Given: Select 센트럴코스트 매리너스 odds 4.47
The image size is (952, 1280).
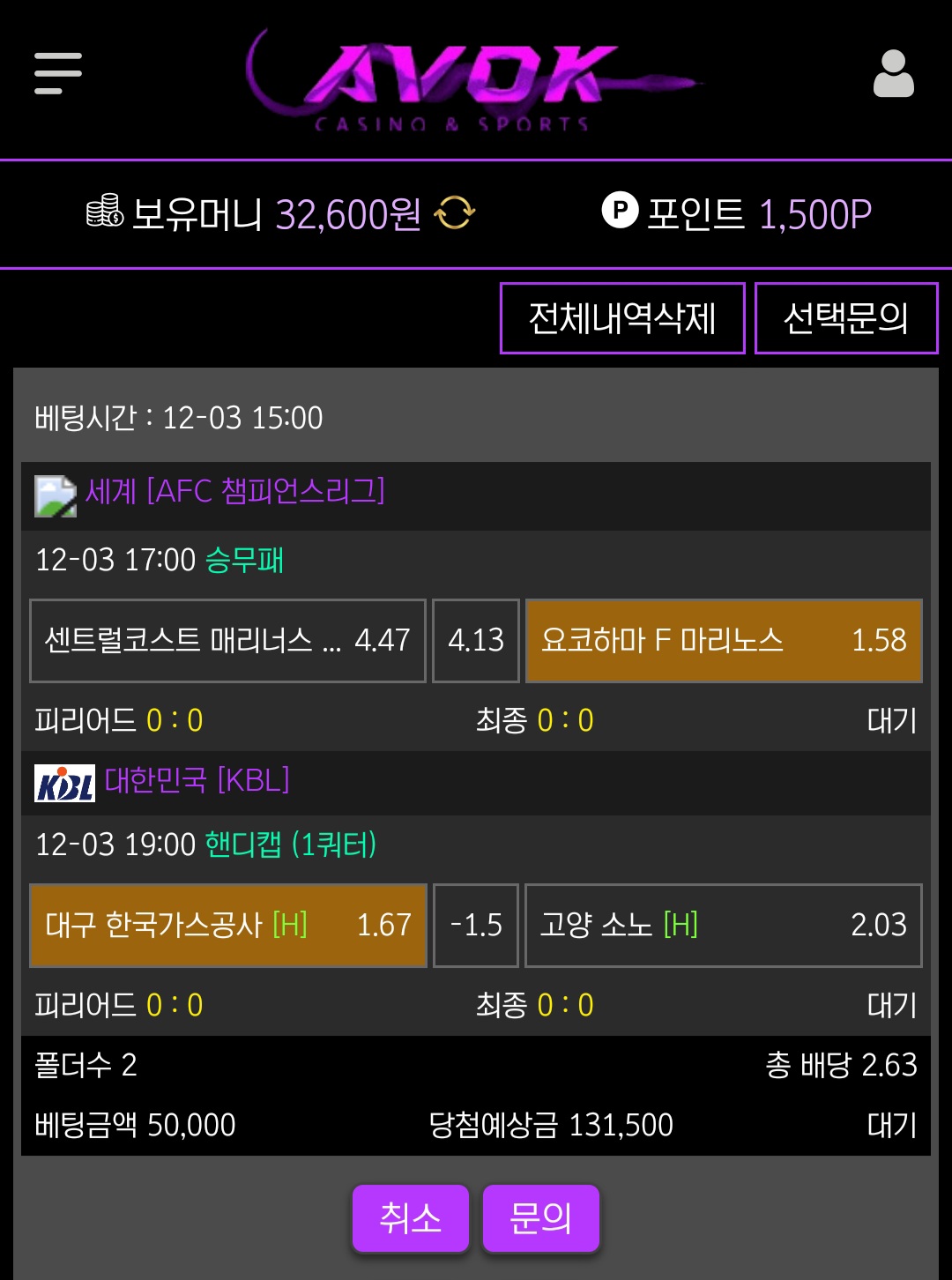Looking at the screenshot, I should pos(227,641).
